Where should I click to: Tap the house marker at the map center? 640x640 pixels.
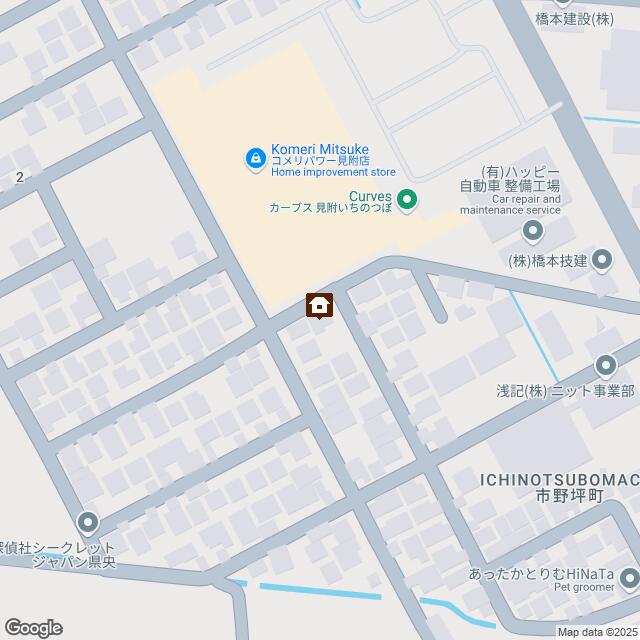(x=320, y=304)
